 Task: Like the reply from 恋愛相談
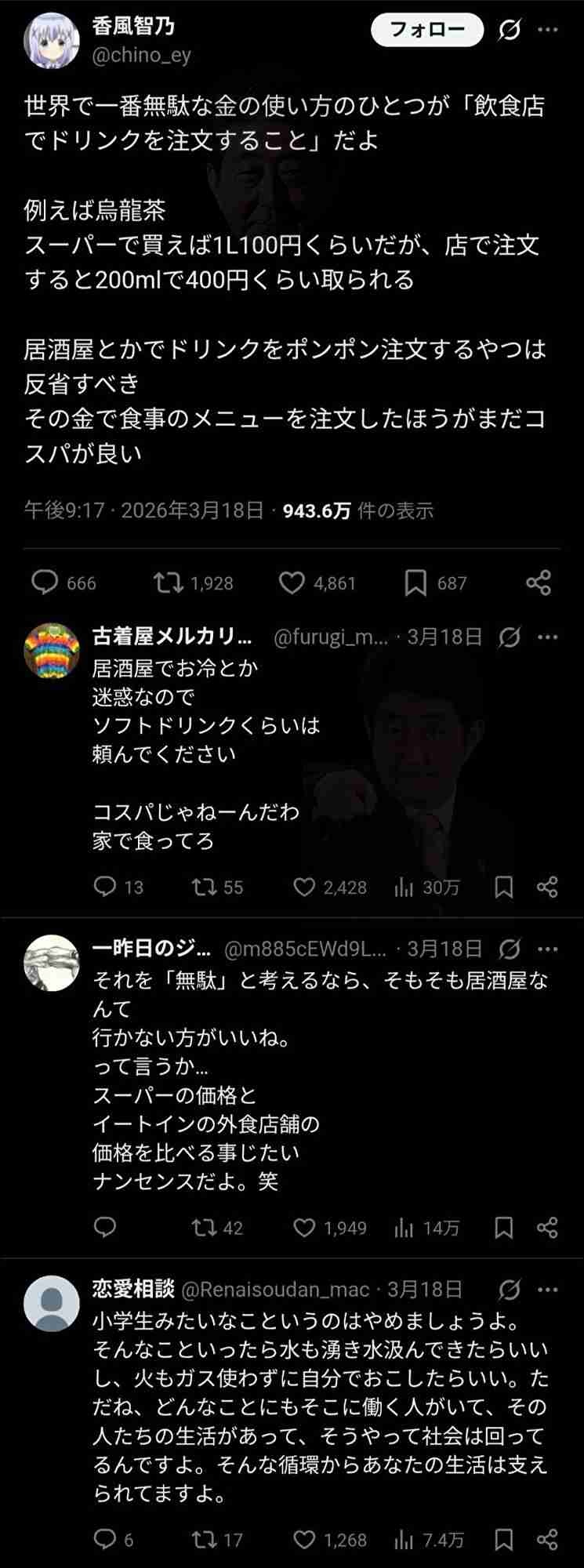[x=304, y=1540]
